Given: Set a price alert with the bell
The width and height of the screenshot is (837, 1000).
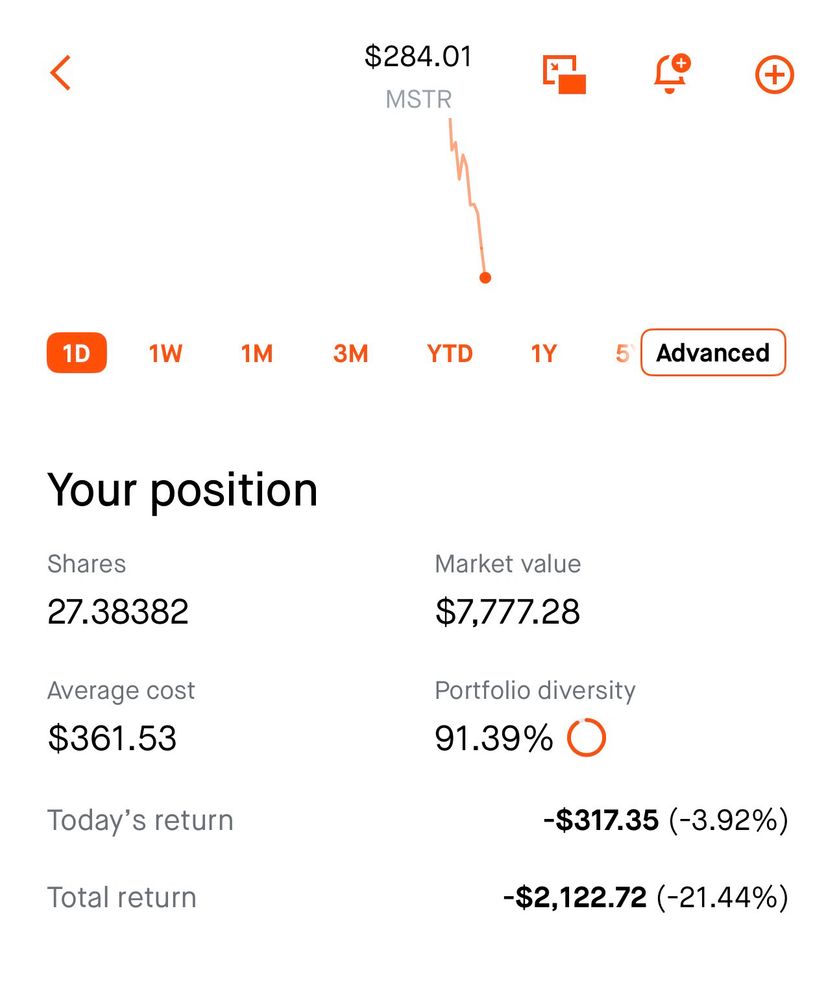Looking at the screenshot, I should (671, 75).
